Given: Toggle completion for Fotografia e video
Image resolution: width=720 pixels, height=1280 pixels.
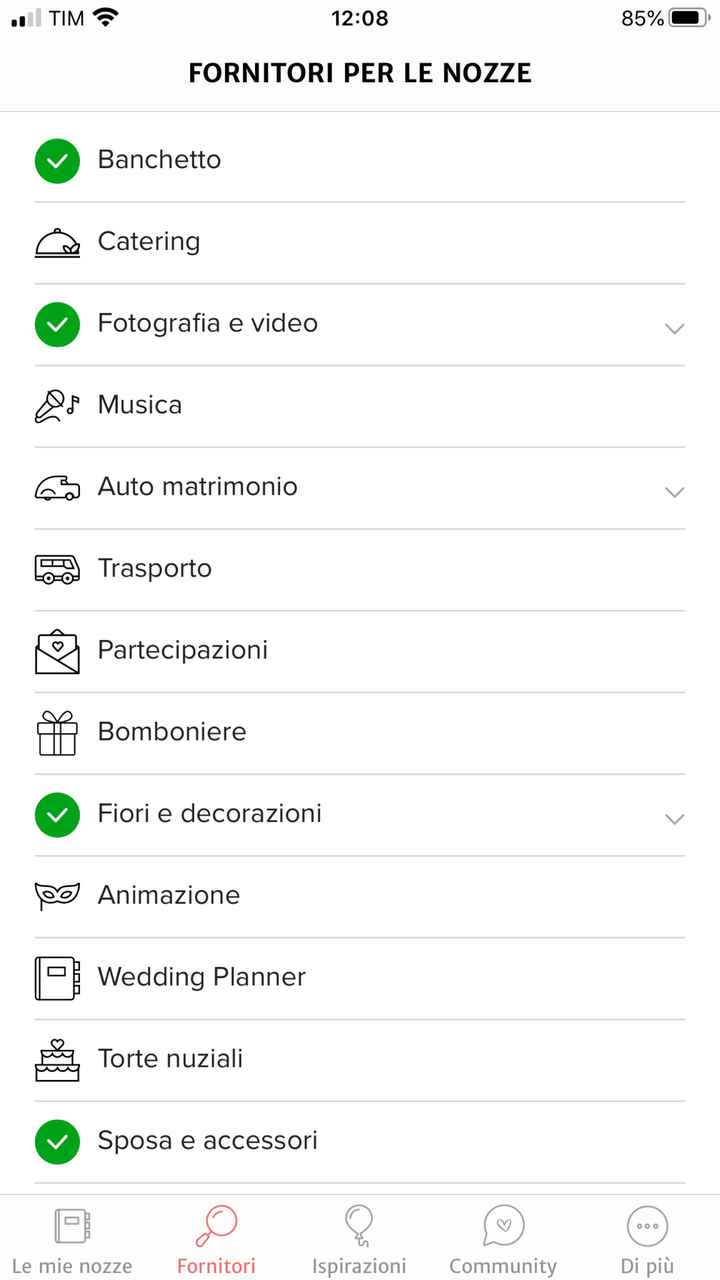Looking at the screenshot, I should (57, 323).
